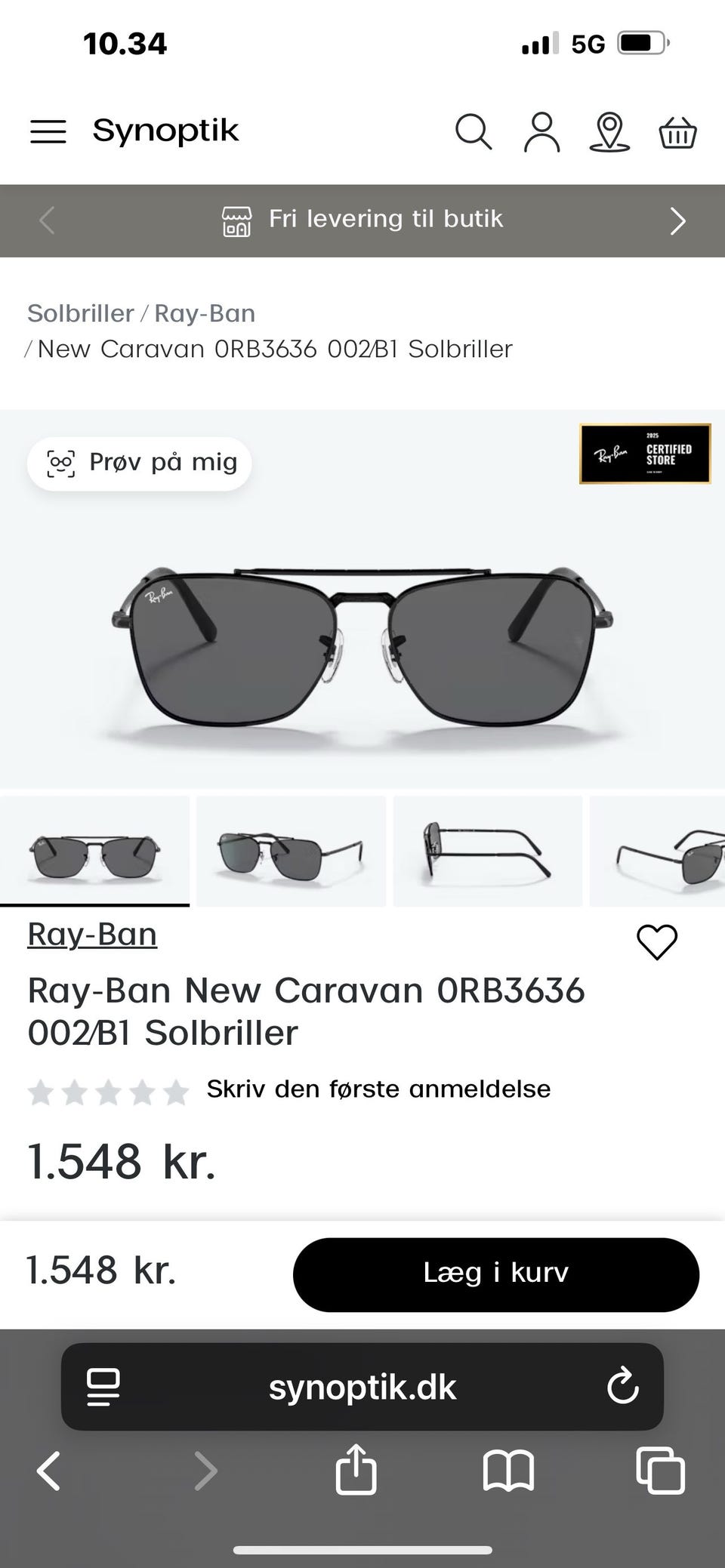Go to Solbriller breadcrumb link
Screen dimensions: 725x1568
[x=81, y=313]
